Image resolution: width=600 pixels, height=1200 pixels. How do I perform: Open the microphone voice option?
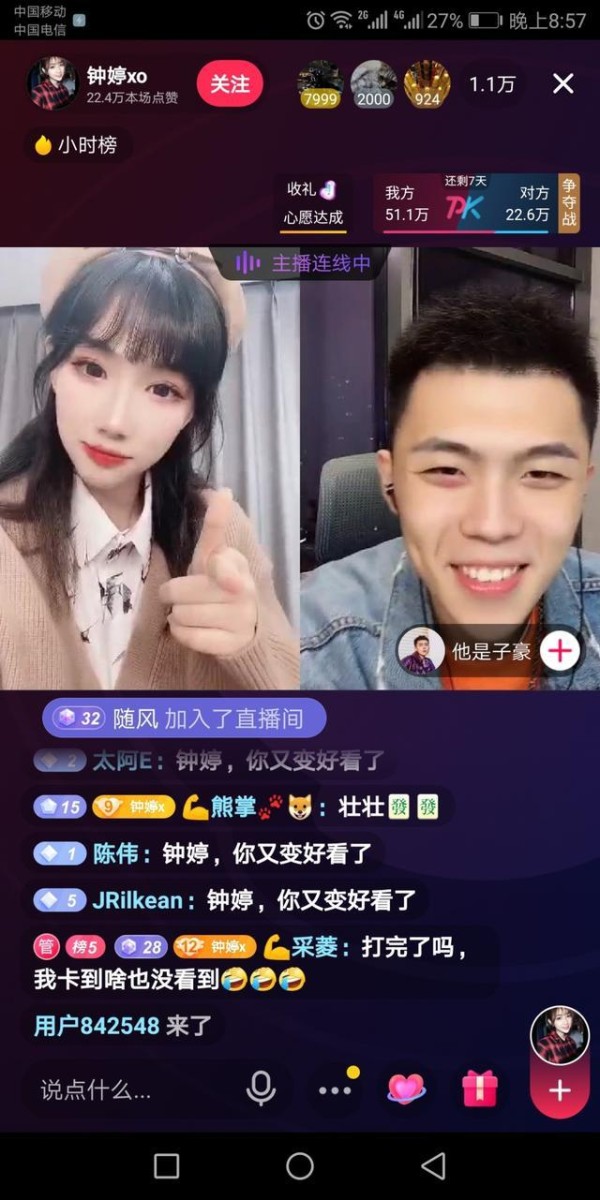coord(261,1089)
